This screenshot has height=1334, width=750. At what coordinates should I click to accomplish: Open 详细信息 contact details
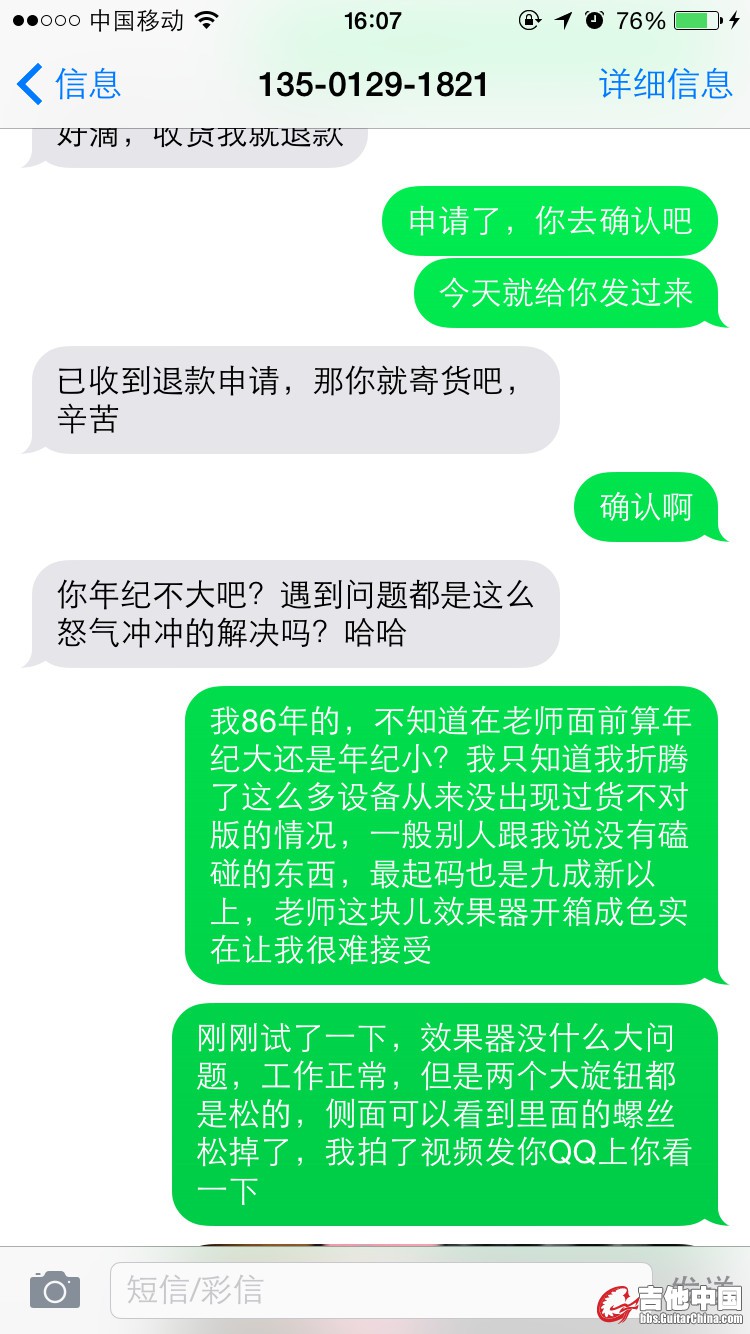(665, 84)
